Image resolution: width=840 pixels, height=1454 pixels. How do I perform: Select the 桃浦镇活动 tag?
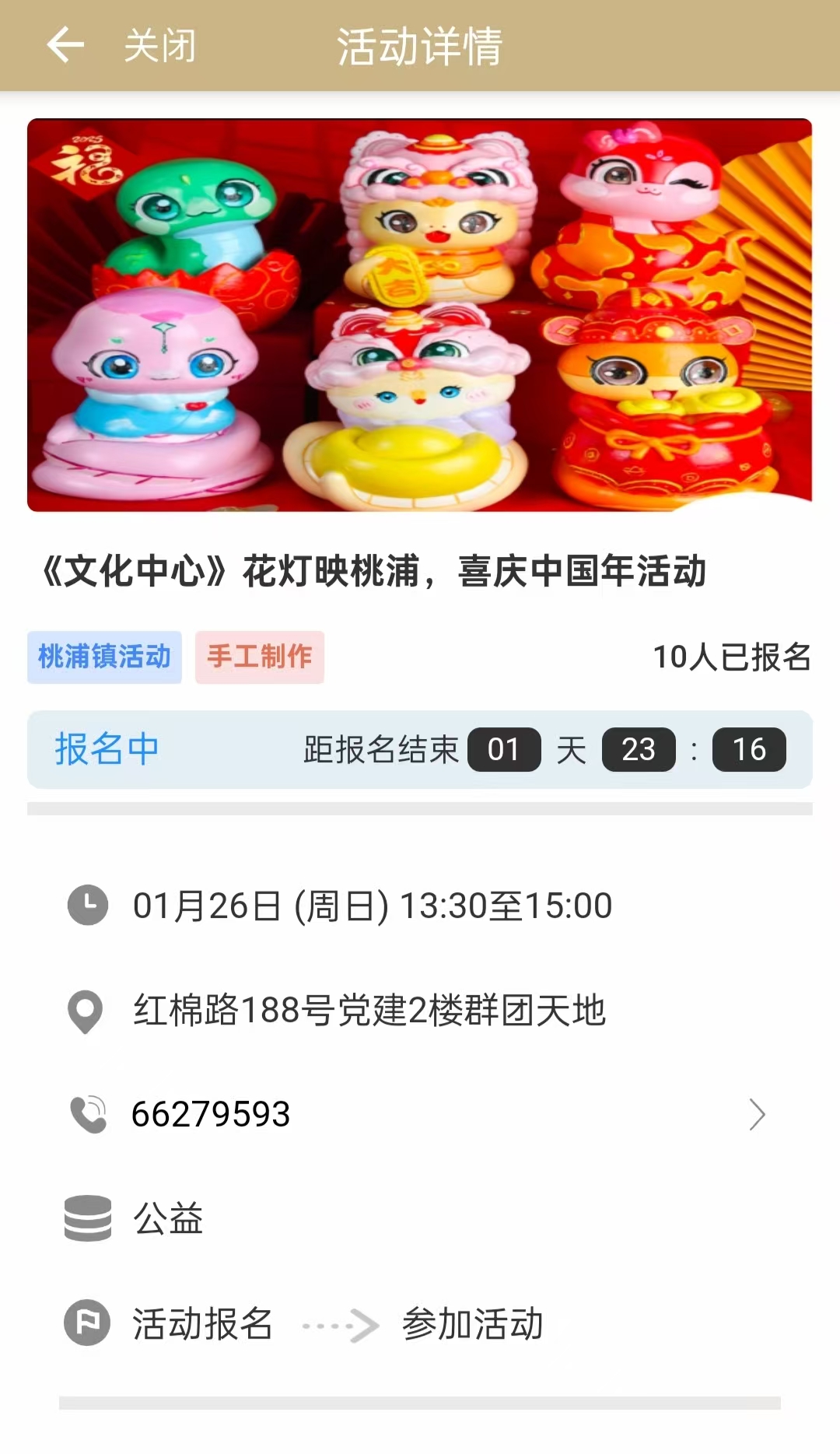pos(104,657)
